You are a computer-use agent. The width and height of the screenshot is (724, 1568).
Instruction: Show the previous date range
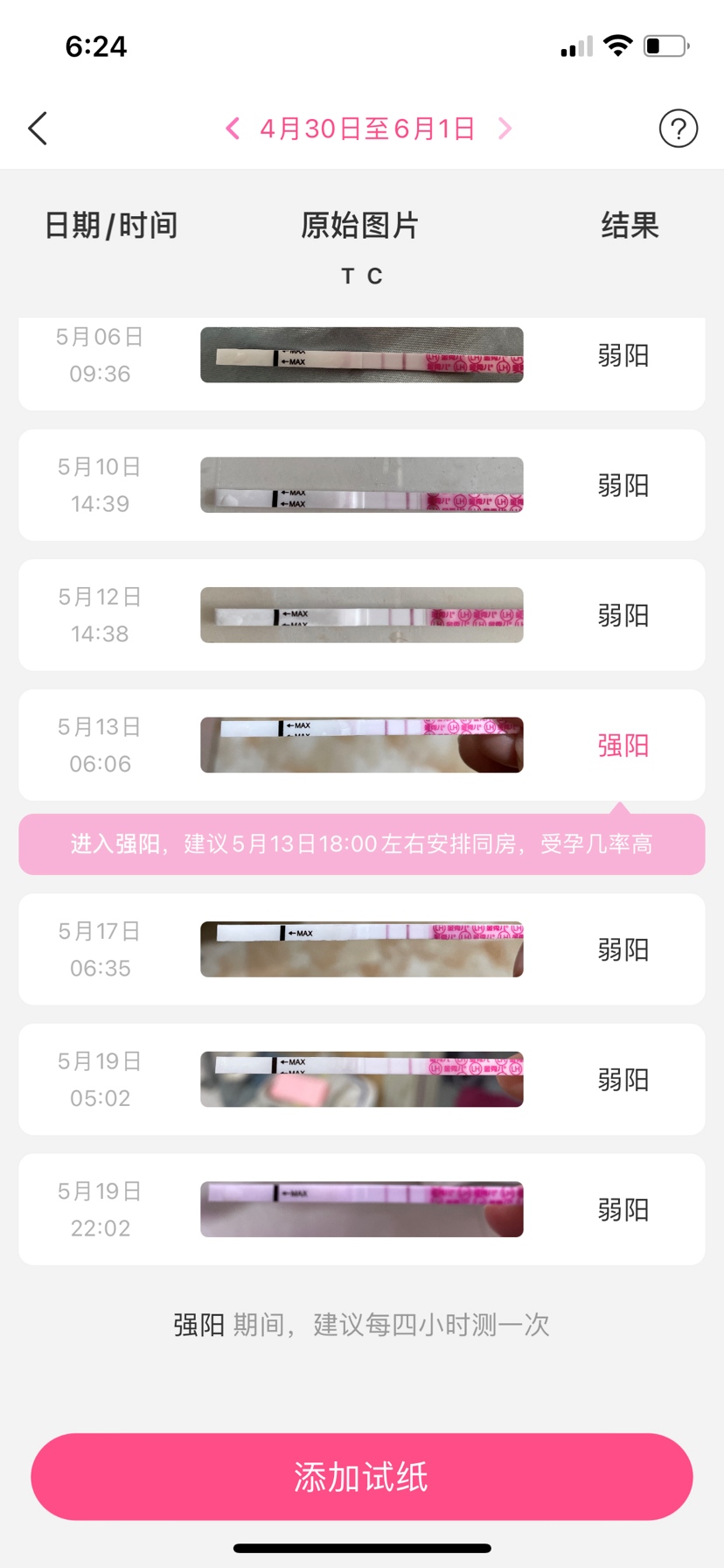(233, 129)
